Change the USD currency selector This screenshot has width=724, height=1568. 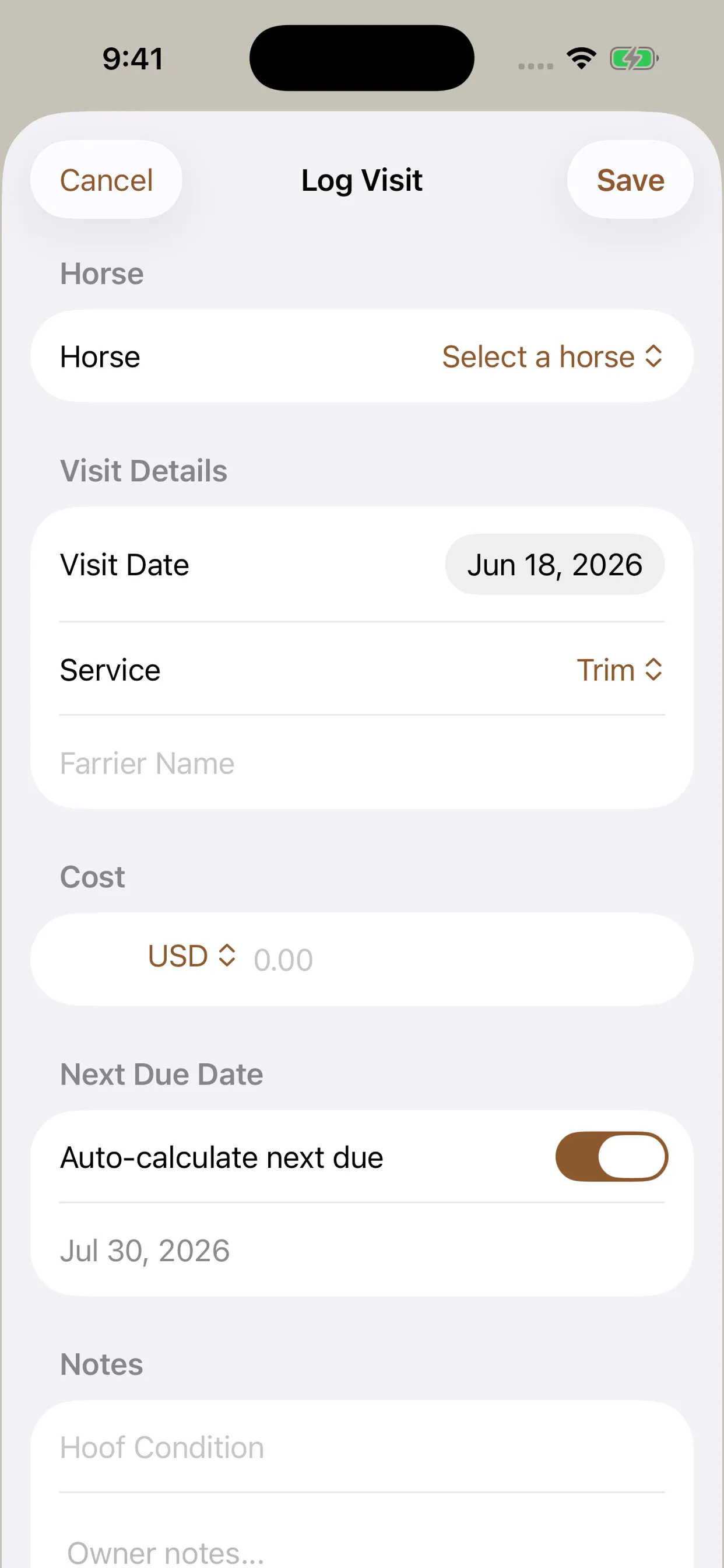tap(192, 956)
